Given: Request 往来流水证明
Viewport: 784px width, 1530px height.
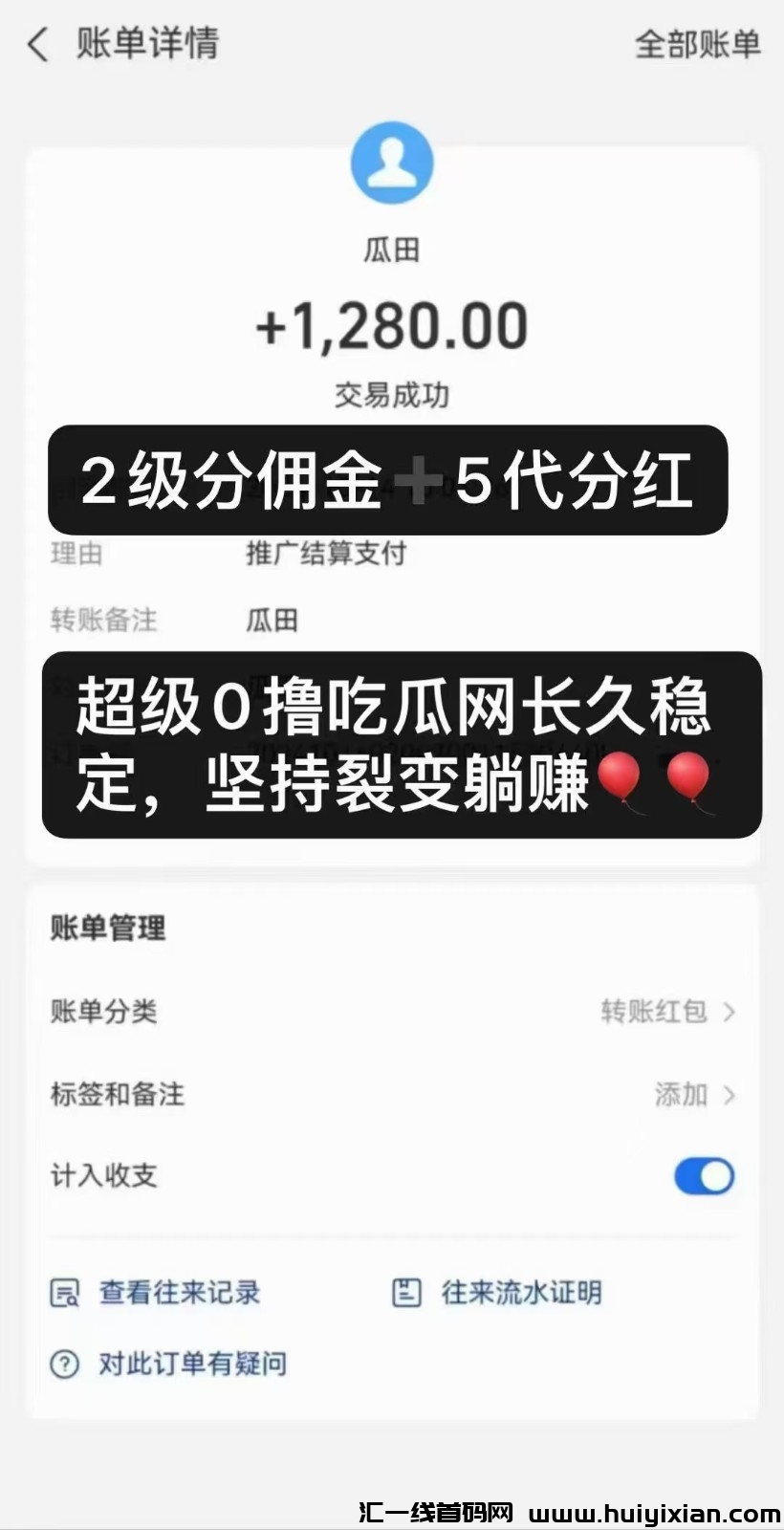Looking at the screenshot, I should tap(498, 1293).
